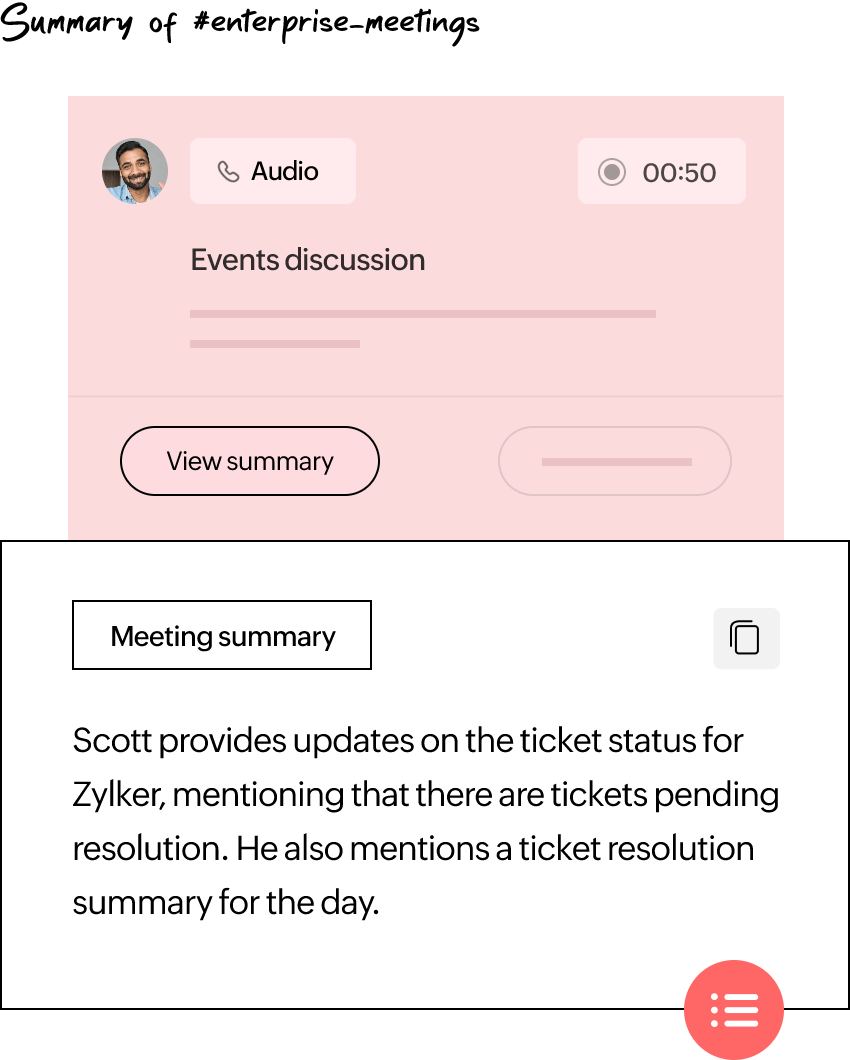
Task: Expand the meeting summary section
Action: click(x=222, y=635)
